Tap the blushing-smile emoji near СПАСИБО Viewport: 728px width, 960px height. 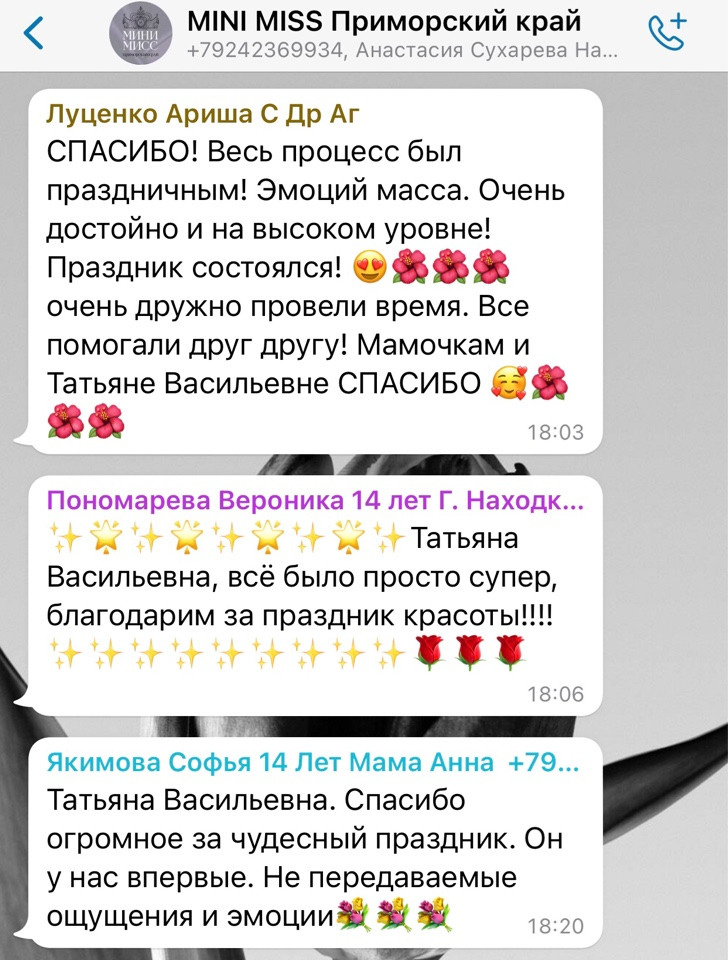click(x=510, y=383)
